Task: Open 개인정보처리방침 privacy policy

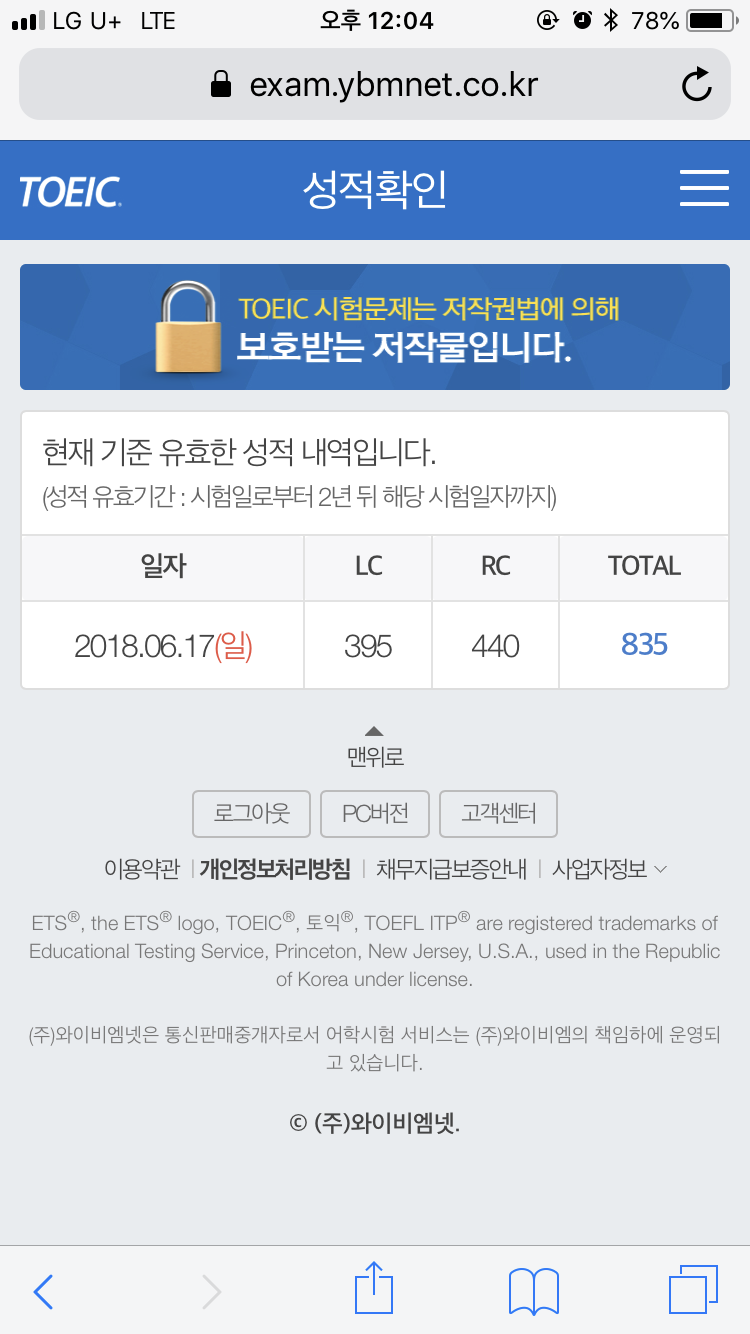Action: pos(275,869)
